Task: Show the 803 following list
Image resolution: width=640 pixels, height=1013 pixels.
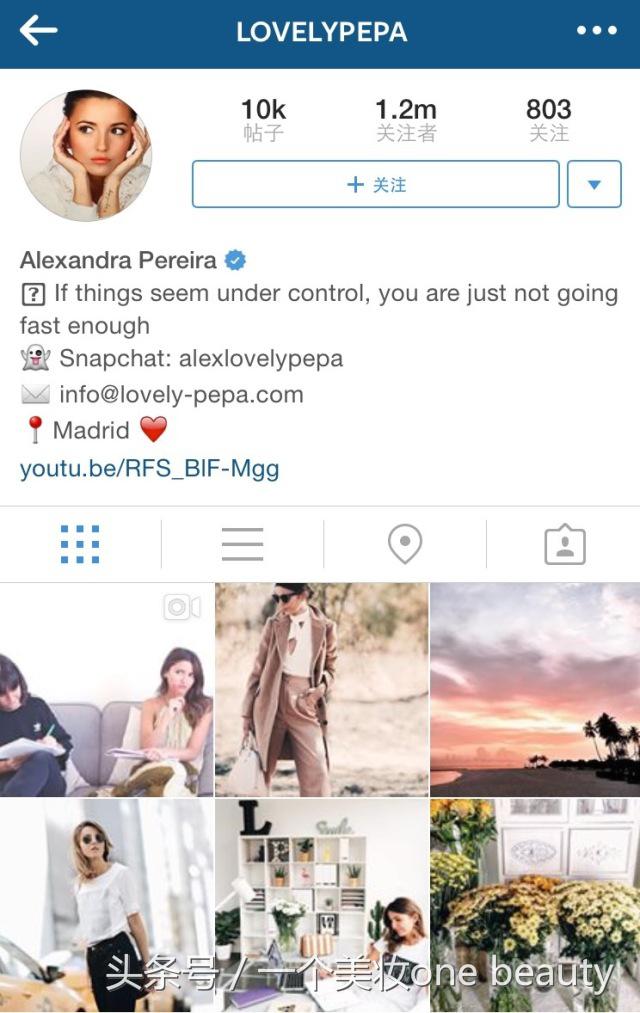Action: click(x=548, y=119)
